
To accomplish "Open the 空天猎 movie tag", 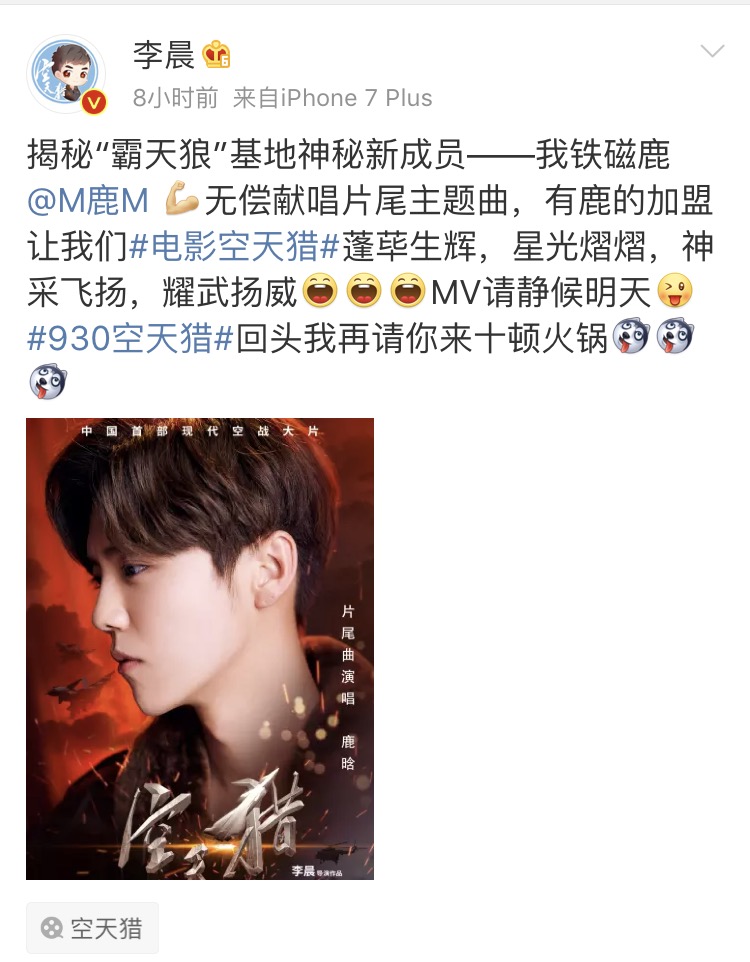I will pos(92,928).
